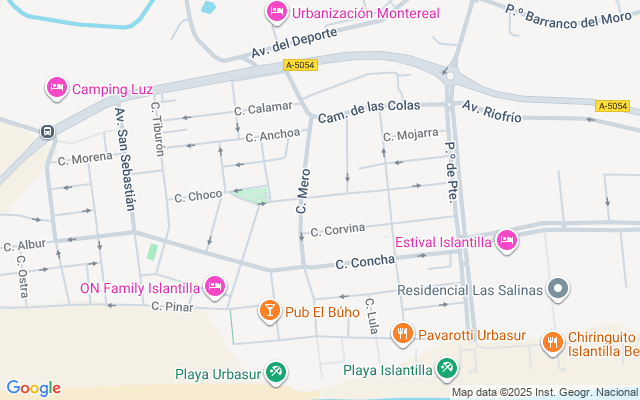Image resolution: width=640 pixels, height=400 pixels.
Task: Open the Playa Islantilla beach marker
Action: coord(447,369)
